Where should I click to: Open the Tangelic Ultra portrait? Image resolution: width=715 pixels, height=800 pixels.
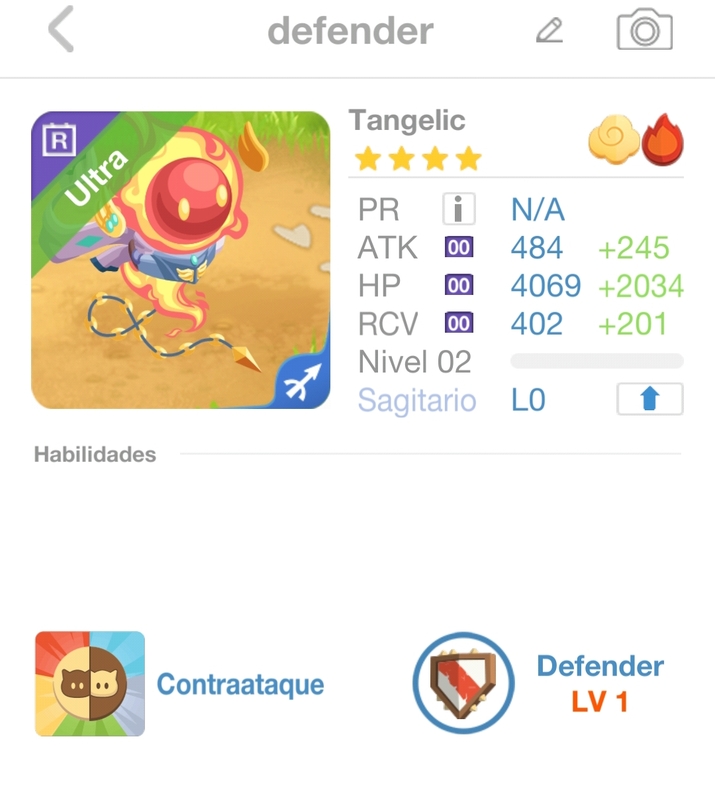181,260
